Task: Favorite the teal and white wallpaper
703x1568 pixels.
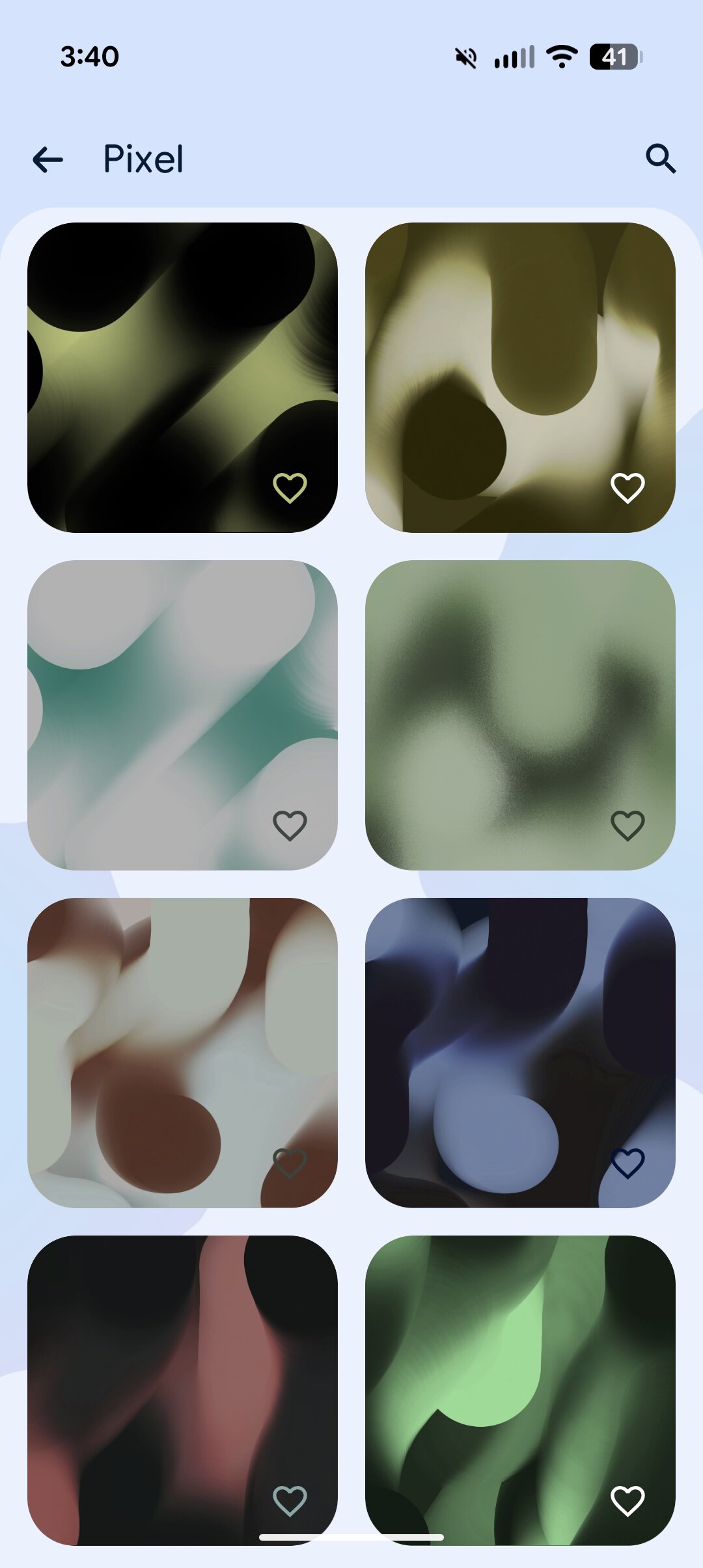Action: coord(289,827)
